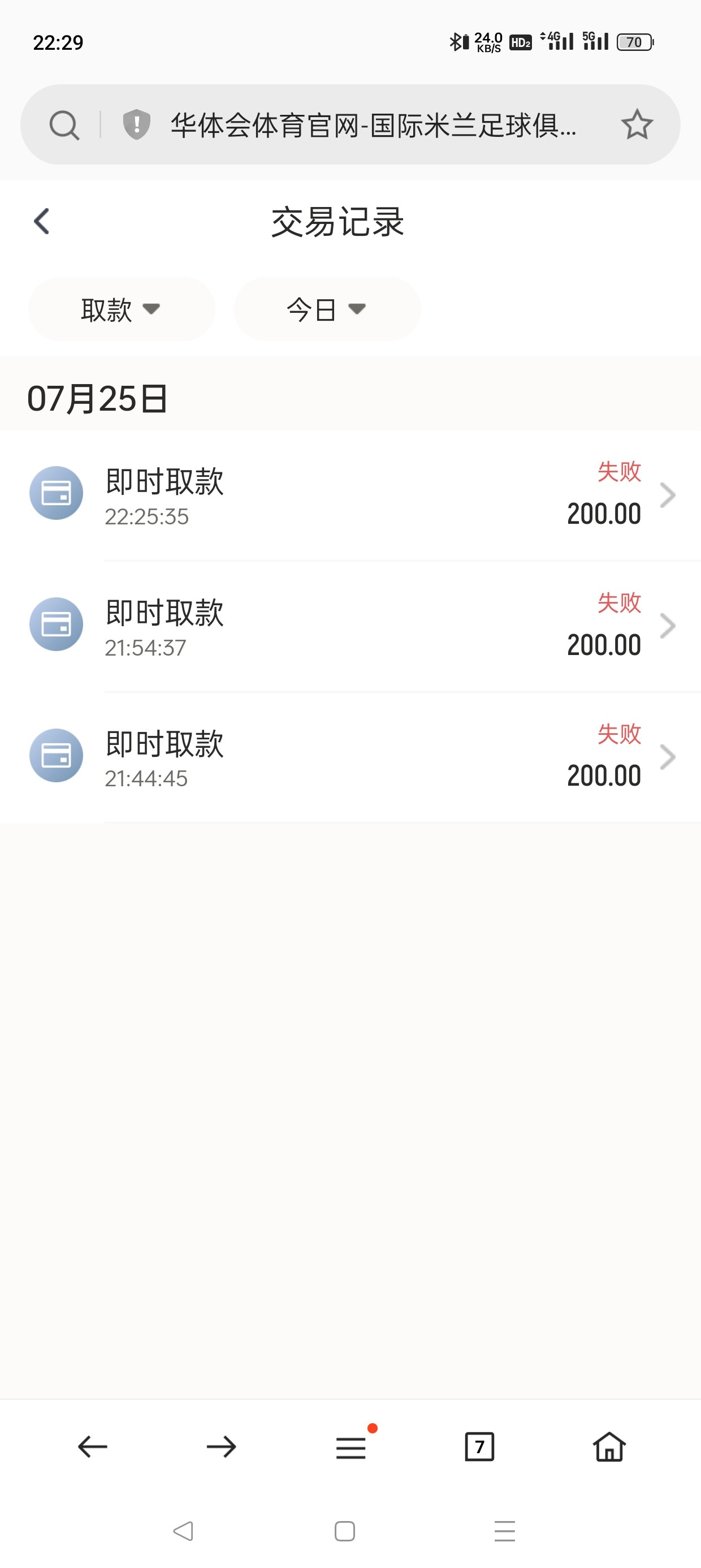Open the 今日 date filter dropdown
701x1568 pixels.
tap(327, 309)
